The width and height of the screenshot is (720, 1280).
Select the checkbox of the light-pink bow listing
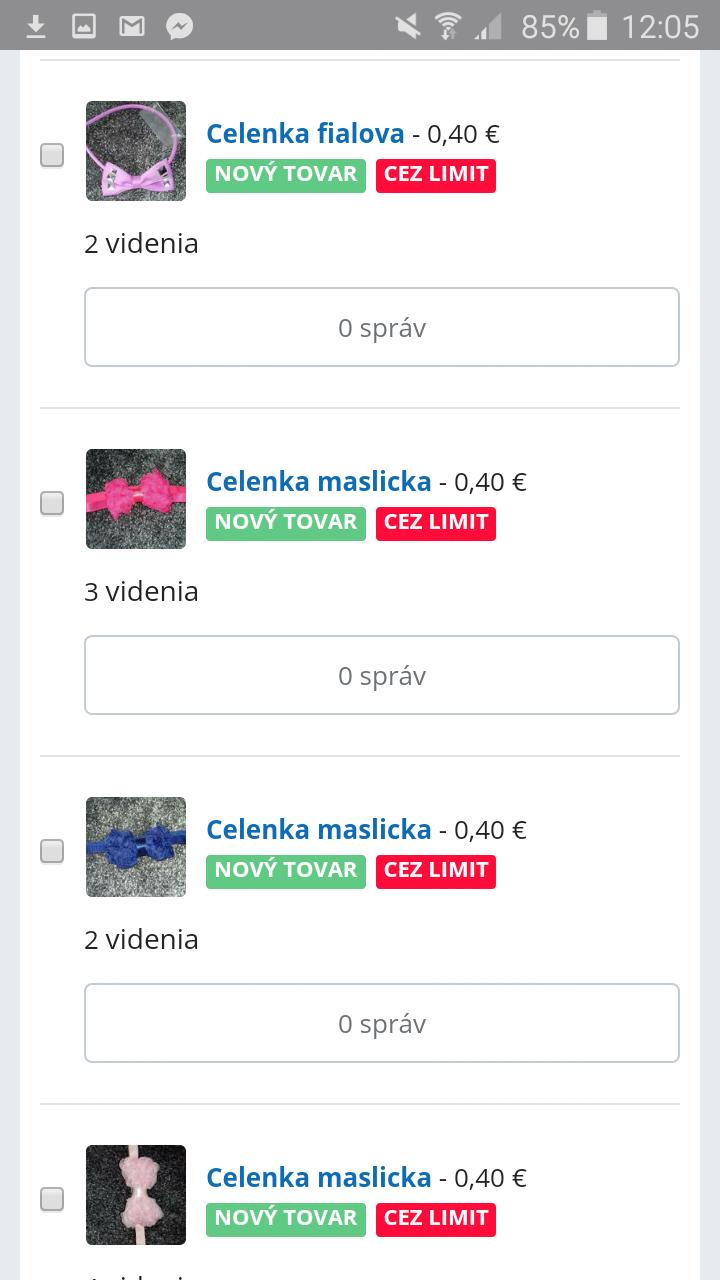click(x=52, y=1199)
